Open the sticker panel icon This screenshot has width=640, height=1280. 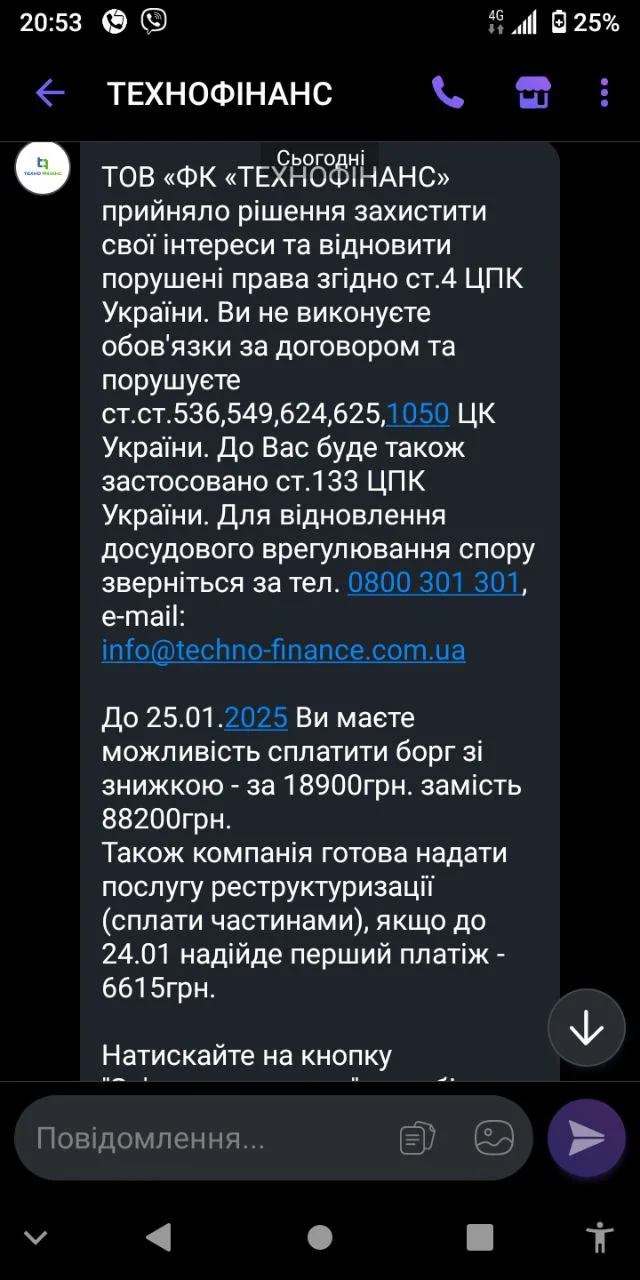click(417, 1138)
